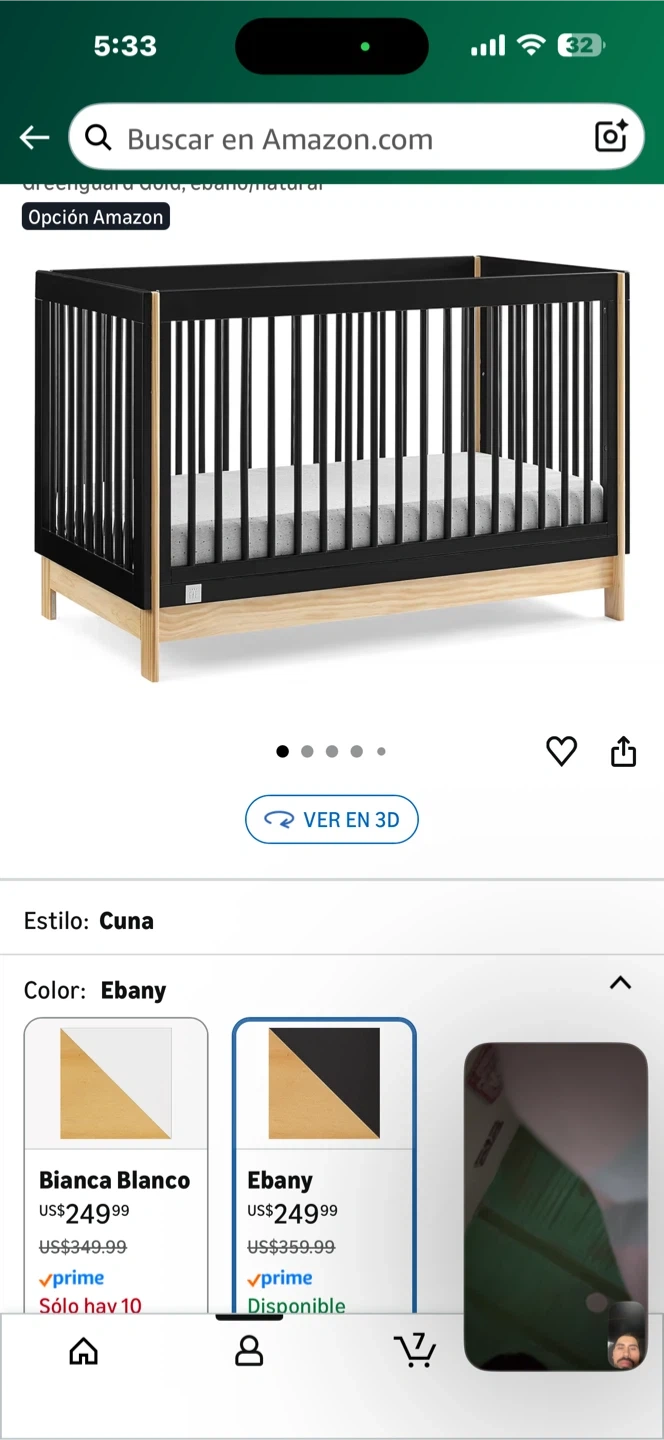Share this crib product
664x1440 pixels.
(623, 751)
